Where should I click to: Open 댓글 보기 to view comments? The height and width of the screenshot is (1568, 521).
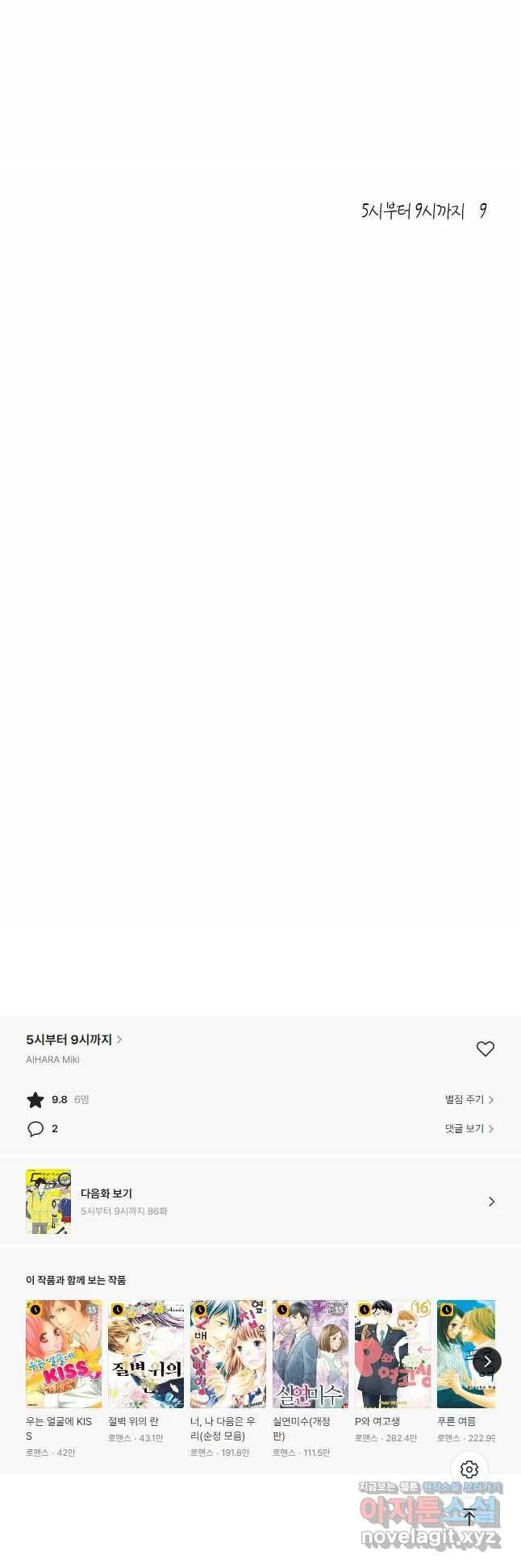[x=469, y=1128]
